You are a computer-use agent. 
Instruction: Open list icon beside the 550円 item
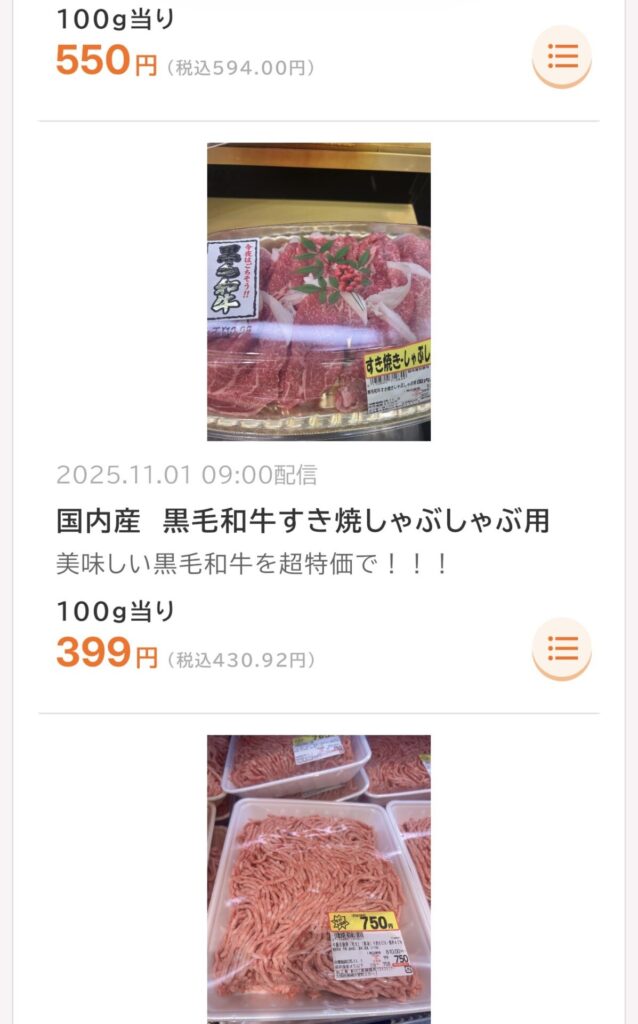pyautogui.click(x=562, y=56)
